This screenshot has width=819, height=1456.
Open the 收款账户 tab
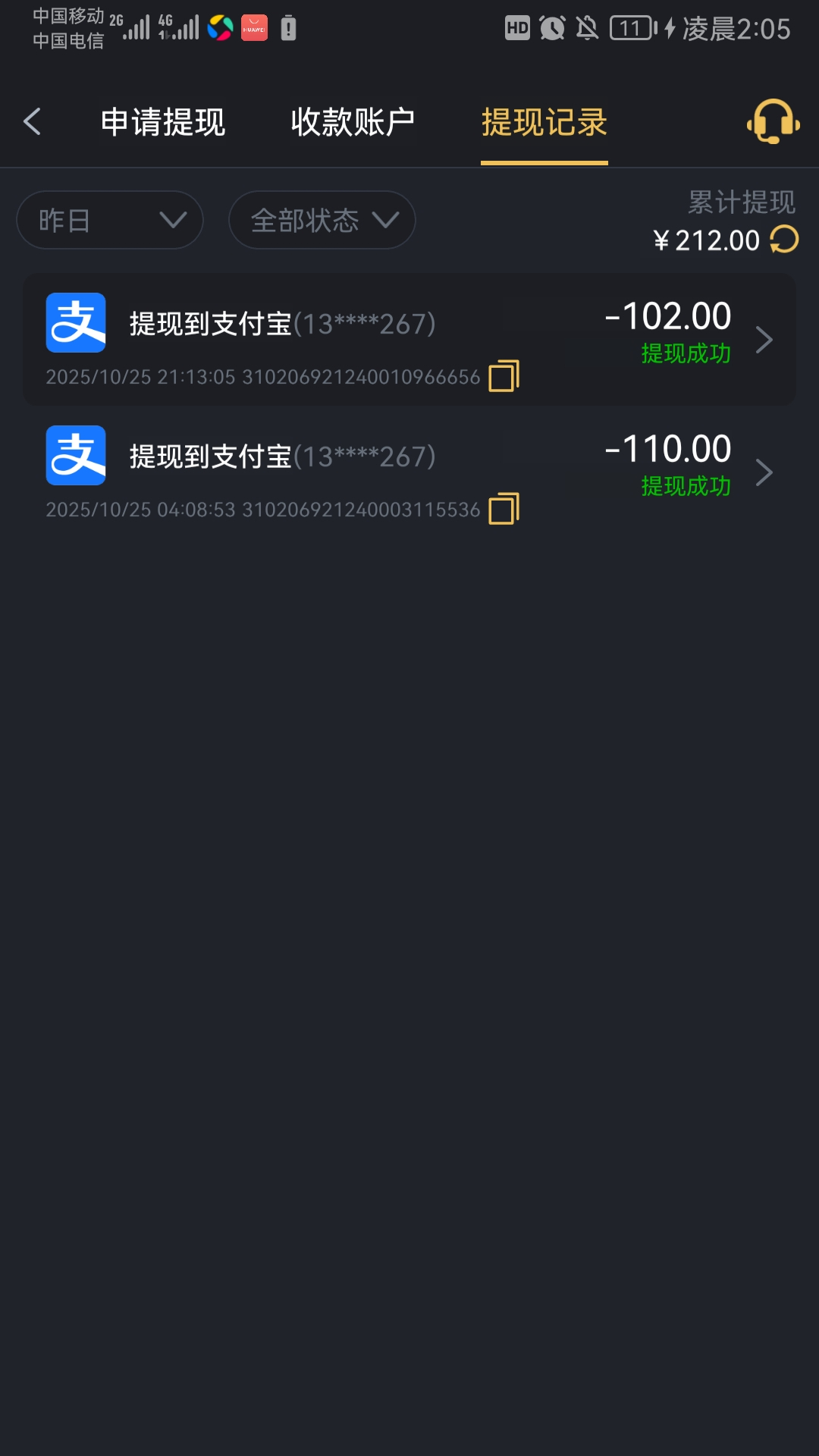pyautogui.click(x=353, y=122)
